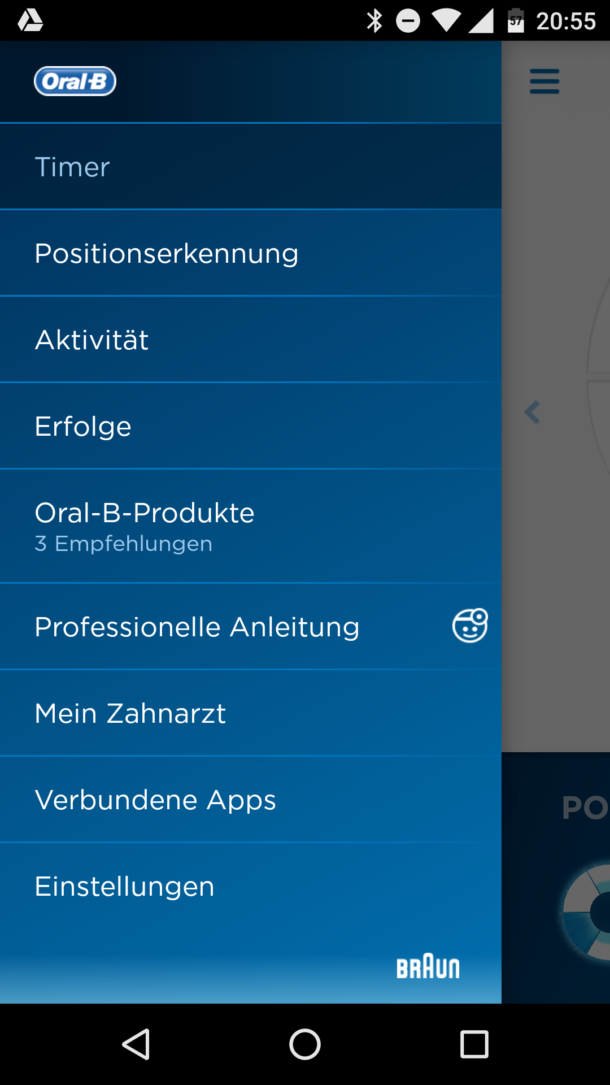
Task: View Erfolge achievements
Action: [x=250, y=426]
